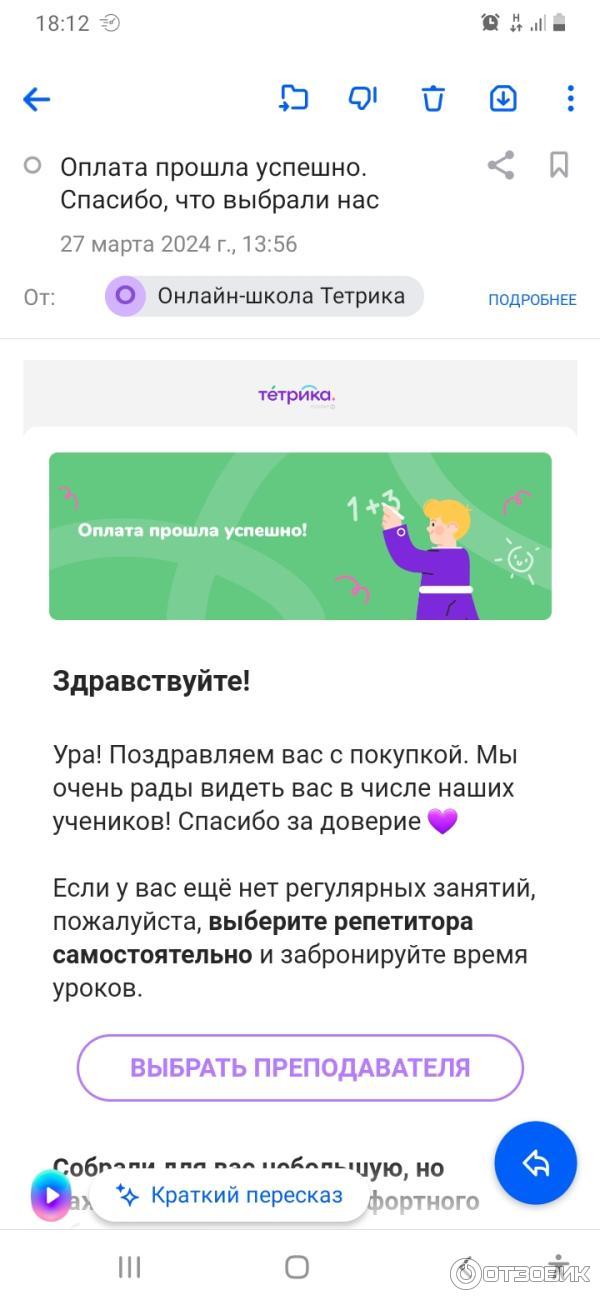Open sender chip Онлайн-школа Тетрика
This screenshot has width=600, height=1300.
click(x=265, y=296)
